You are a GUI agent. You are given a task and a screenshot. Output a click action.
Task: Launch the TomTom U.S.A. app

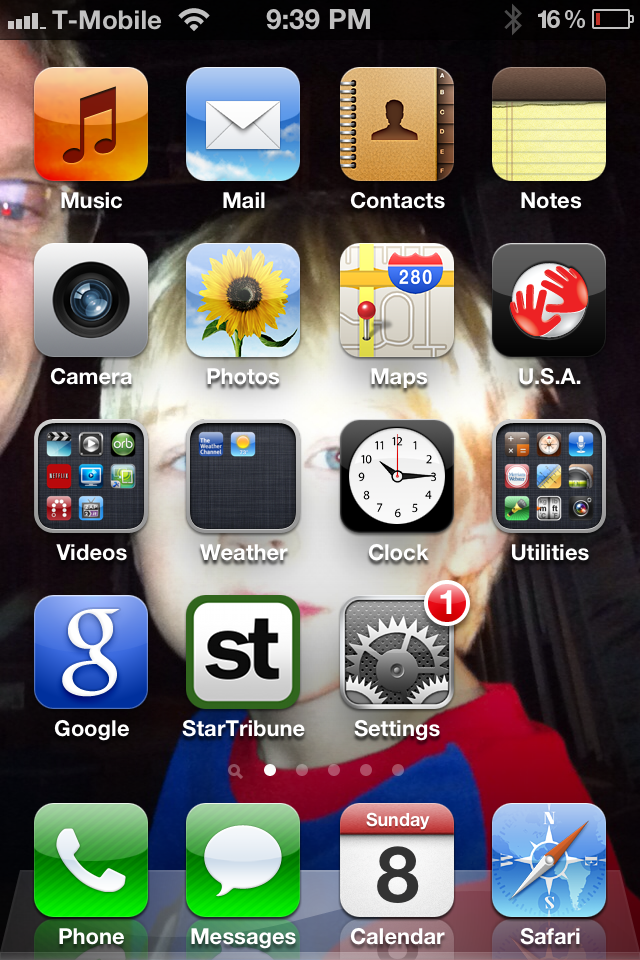tap(549, 300)
